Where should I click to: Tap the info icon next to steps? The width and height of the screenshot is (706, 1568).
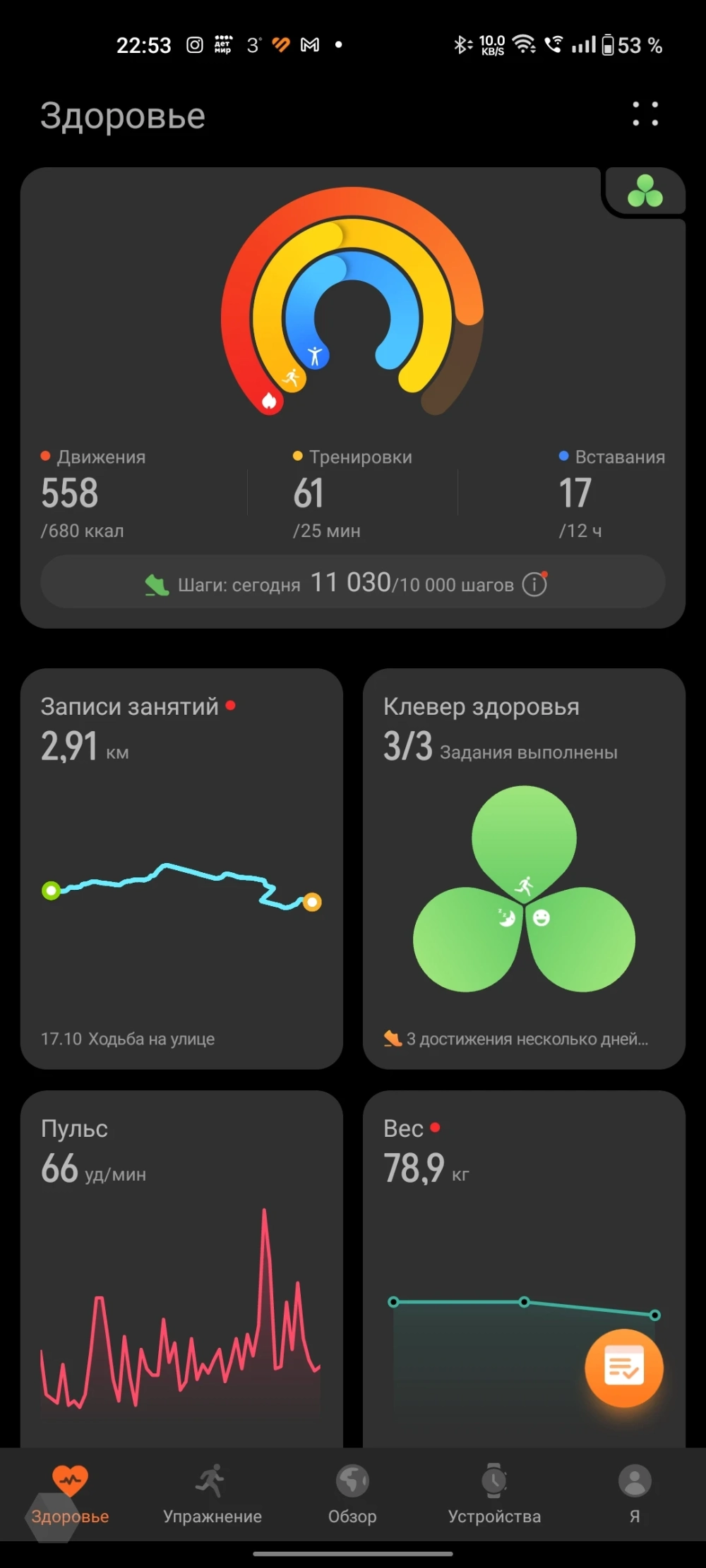coord(534,584)
